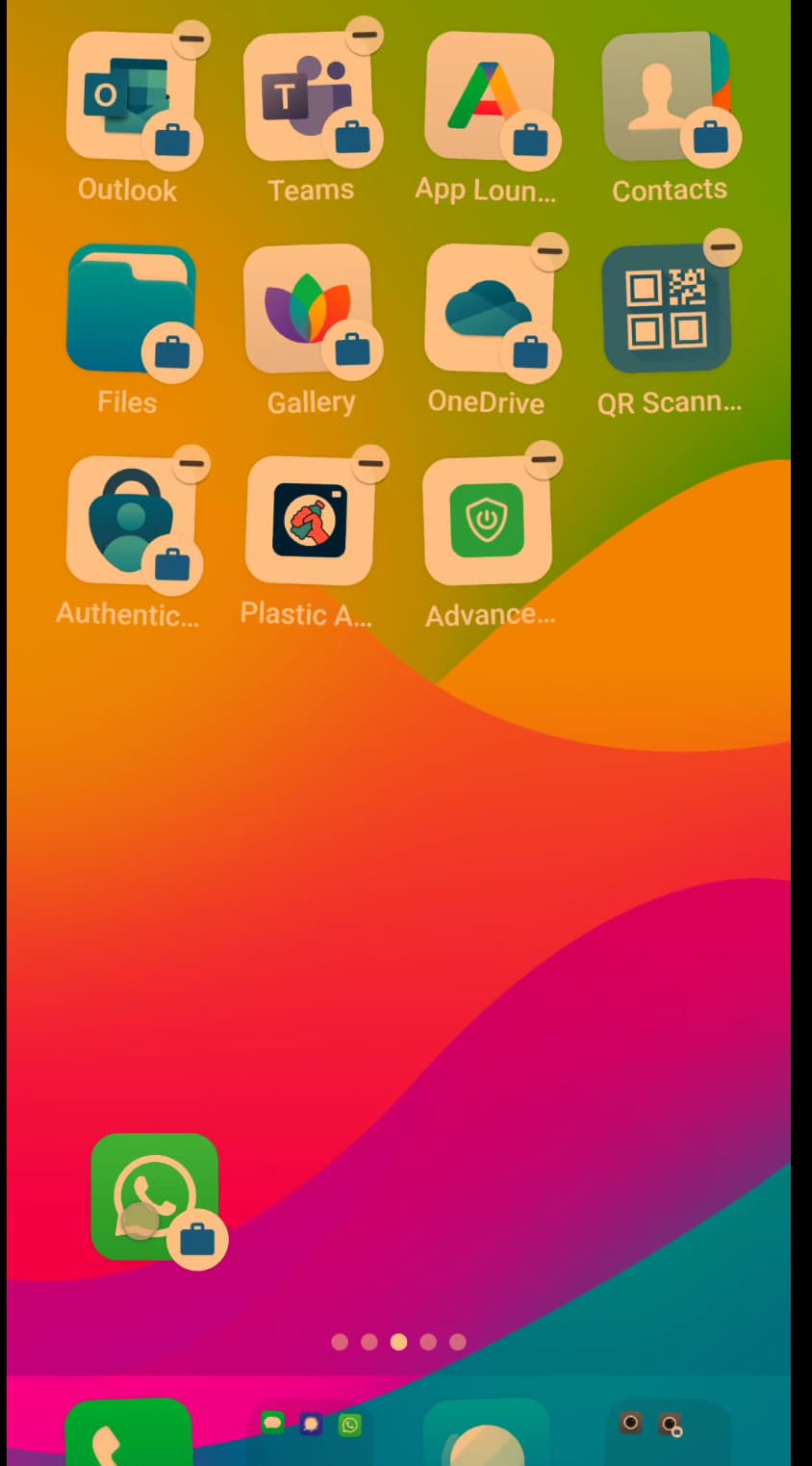Image resolution: width=812 pixels, height=1466 pixels.
Task: Open the Outlook app
Action: (128, 96)
